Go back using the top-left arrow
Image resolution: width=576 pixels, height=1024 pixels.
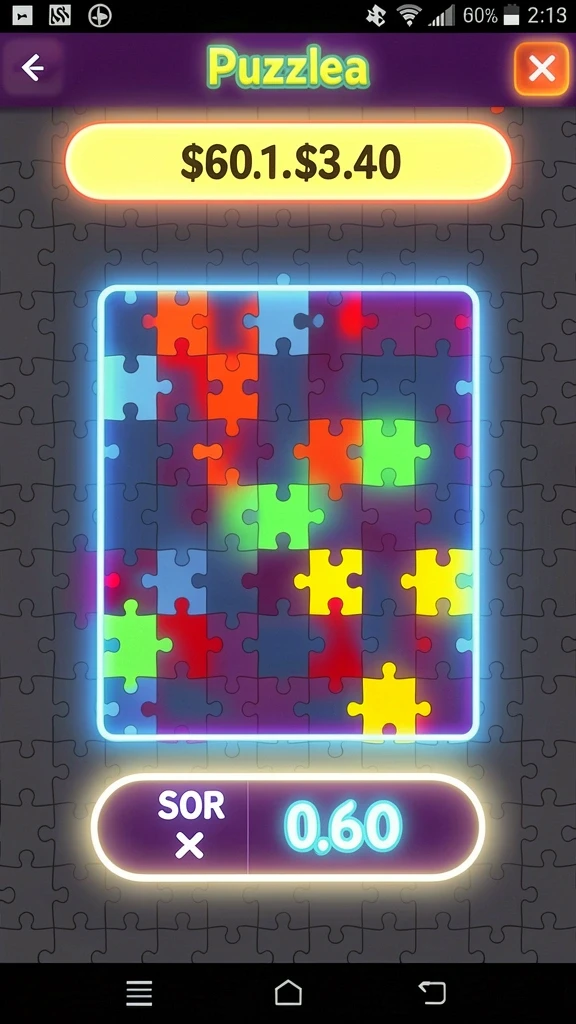tap(32, 67)
